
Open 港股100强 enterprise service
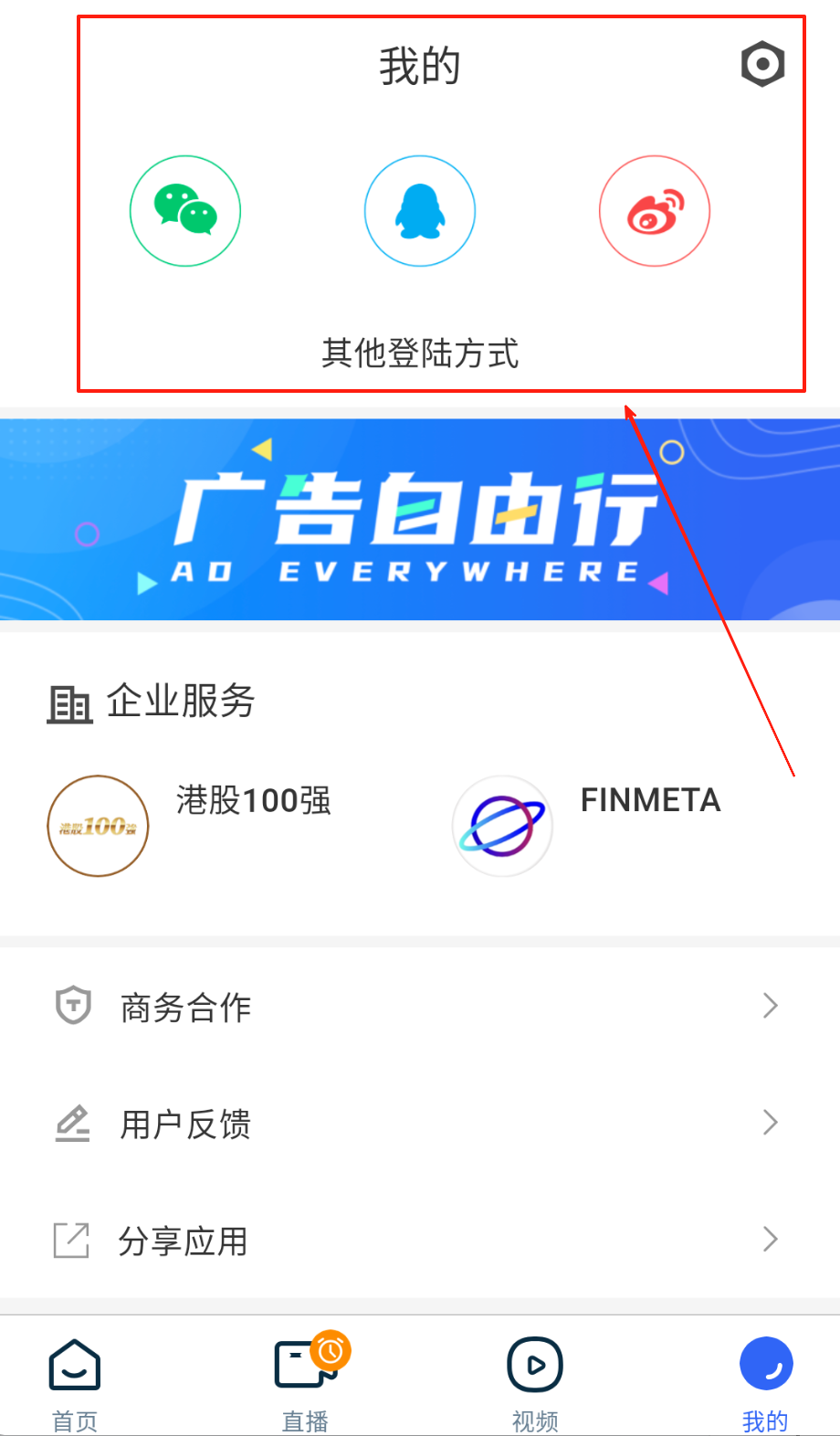coord(190,826)
